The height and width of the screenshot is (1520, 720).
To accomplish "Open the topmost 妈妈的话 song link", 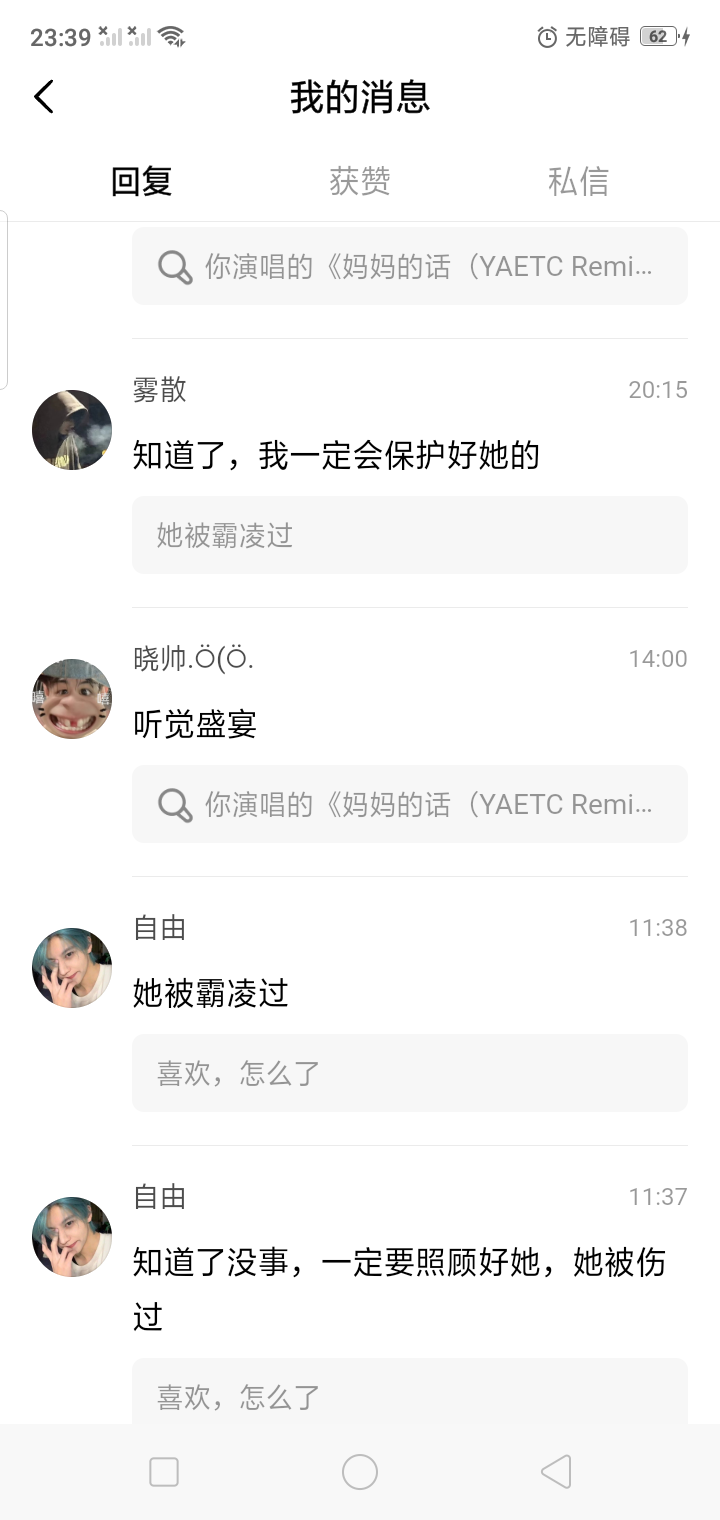I will pos(409,266).
